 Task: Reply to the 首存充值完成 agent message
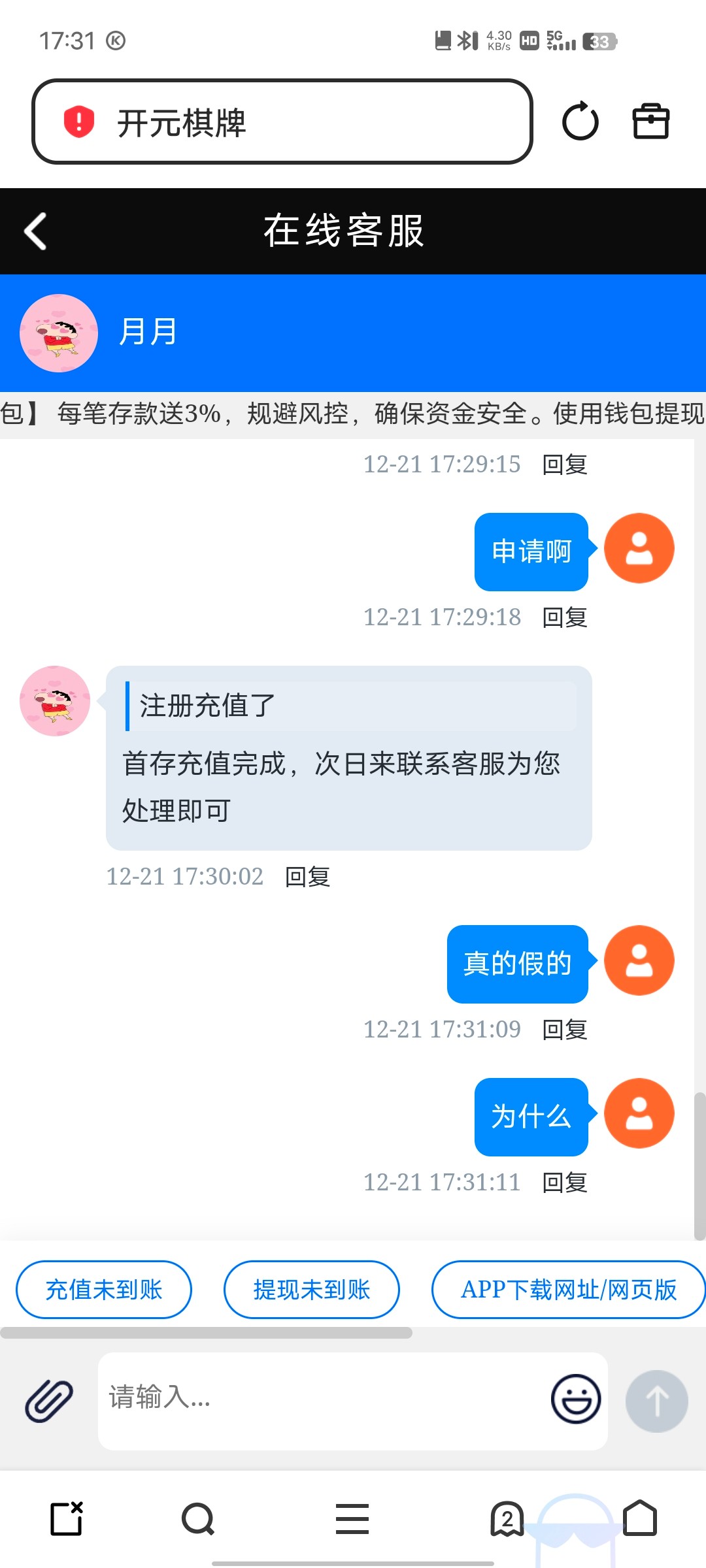pyautogui.click(x=308, y=877)
